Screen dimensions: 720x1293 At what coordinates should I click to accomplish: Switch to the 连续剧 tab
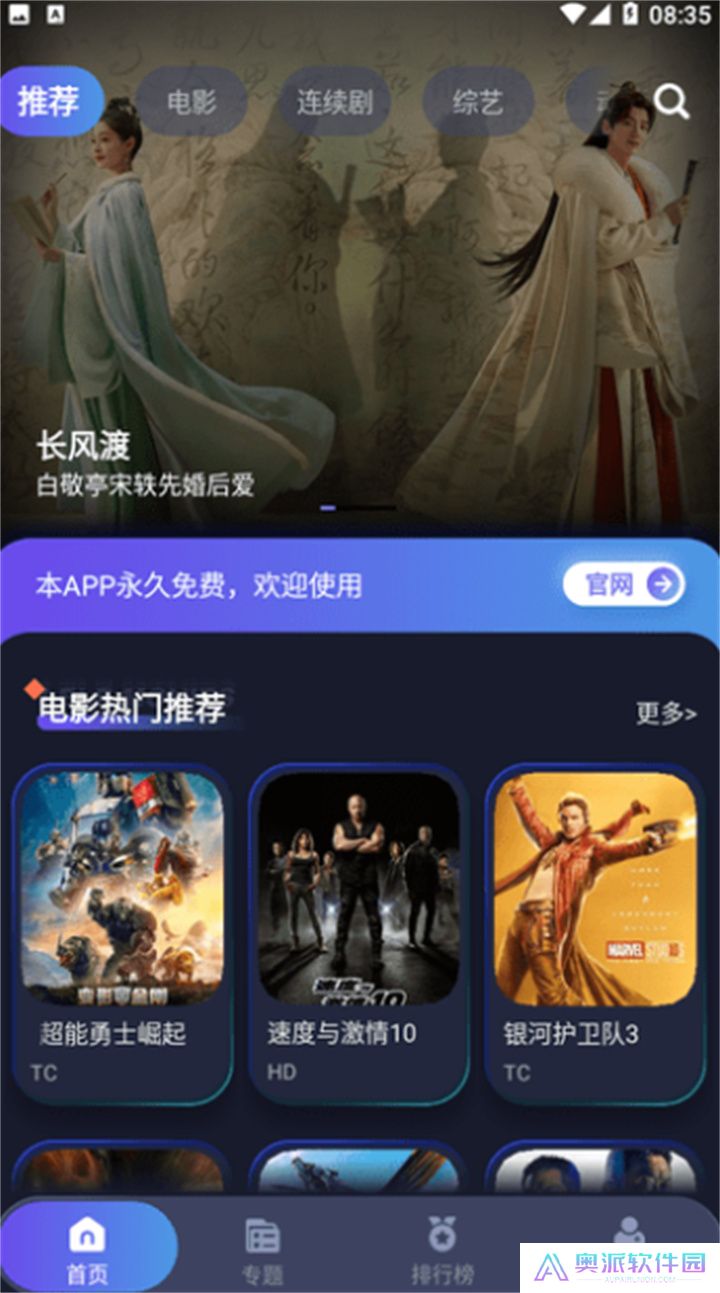(x=338, y=100)
